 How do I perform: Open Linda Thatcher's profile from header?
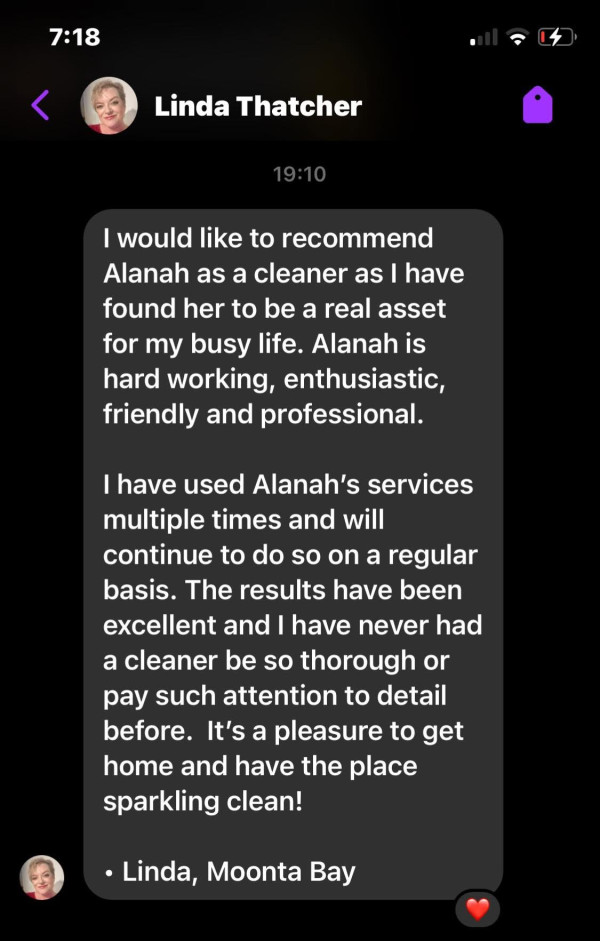click(x=257, y=106)
